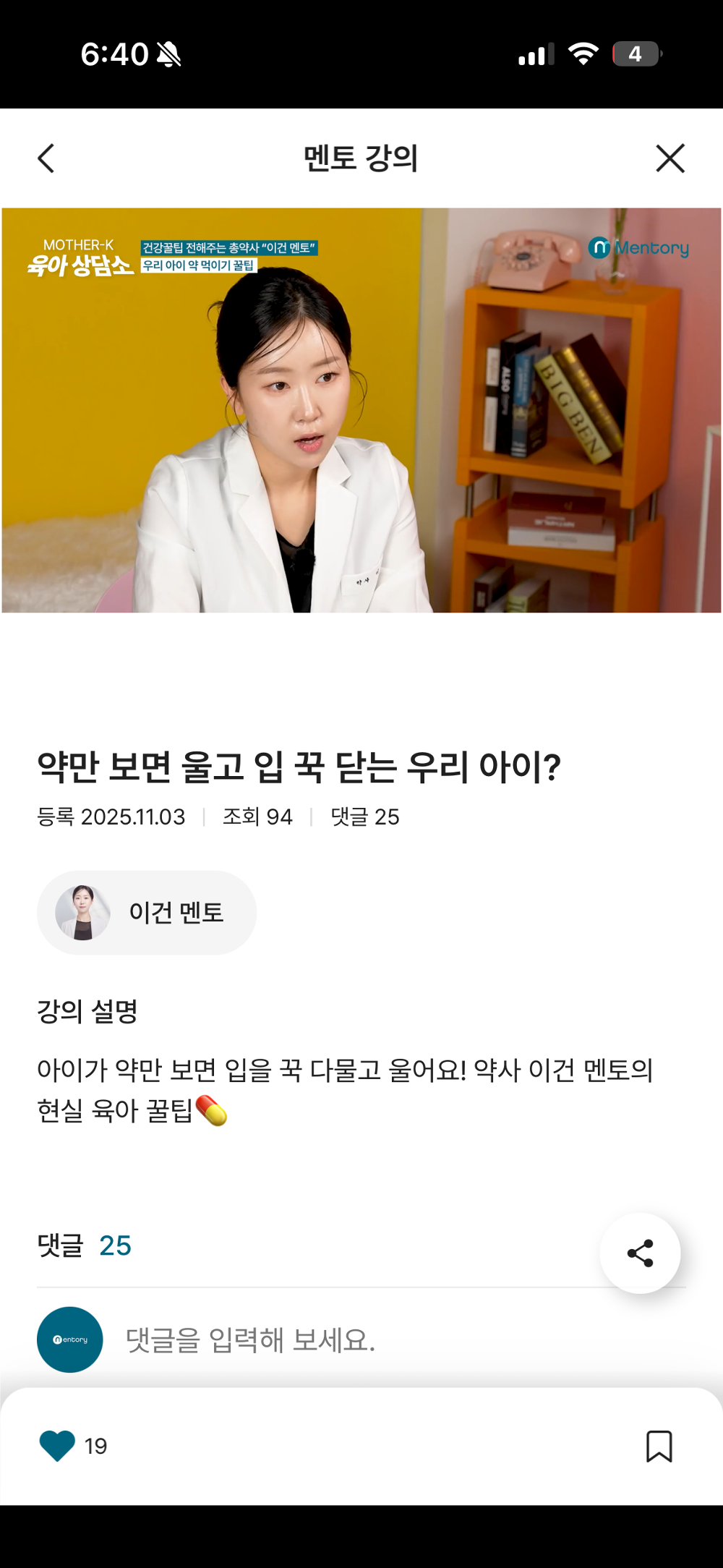Close the lecture screen with the X

[x=669, y=158]
